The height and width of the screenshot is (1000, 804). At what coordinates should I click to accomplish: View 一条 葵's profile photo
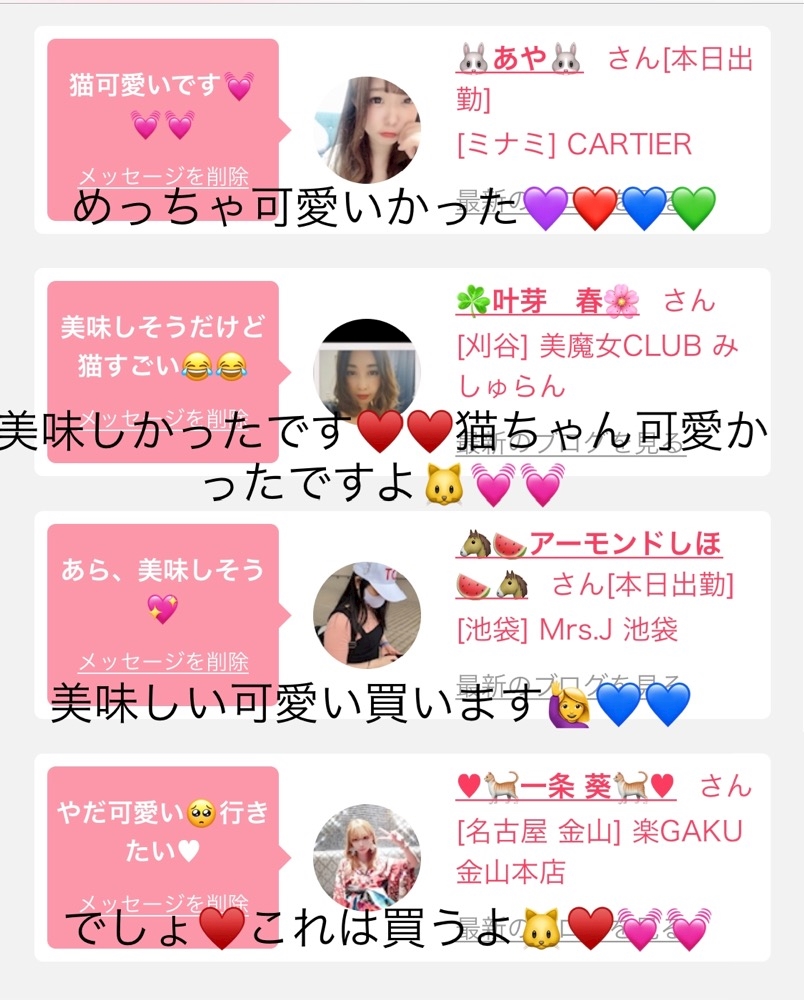(x=367, y=857)
